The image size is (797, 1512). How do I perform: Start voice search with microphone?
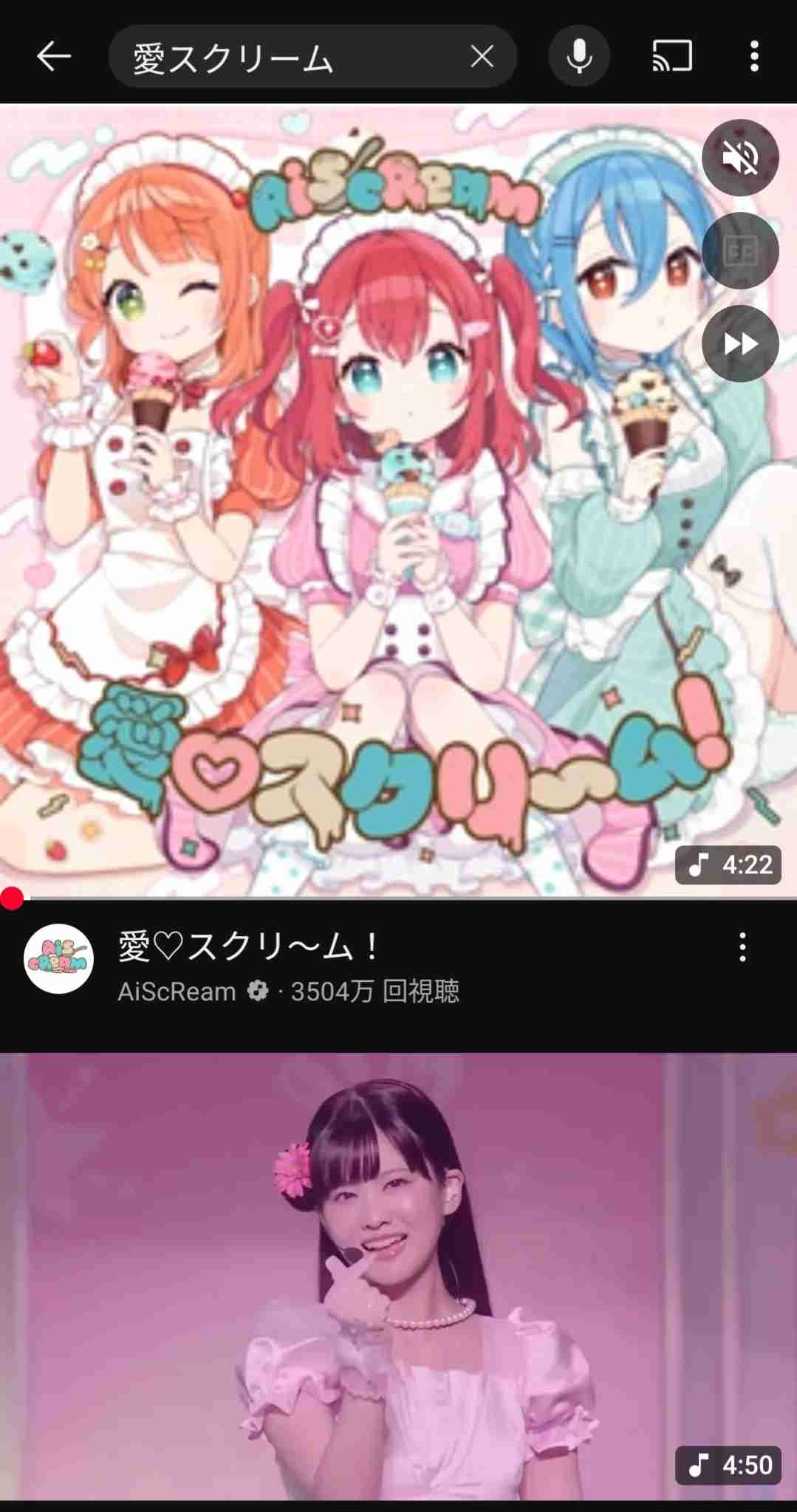579,56
